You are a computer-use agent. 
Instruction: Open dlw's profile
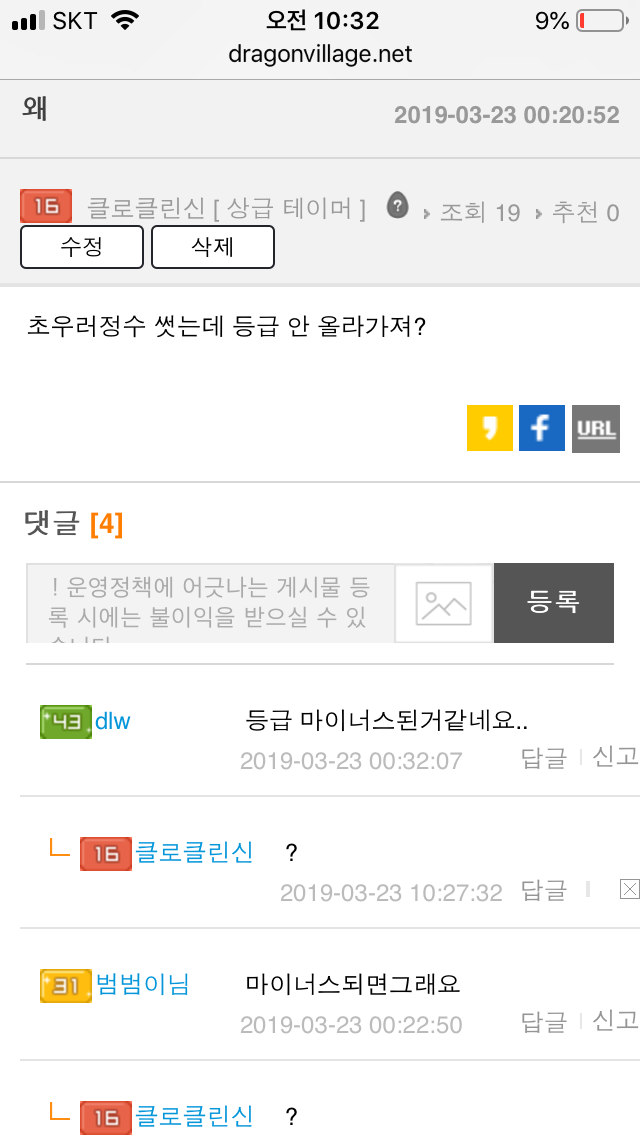tap(112, 720)
